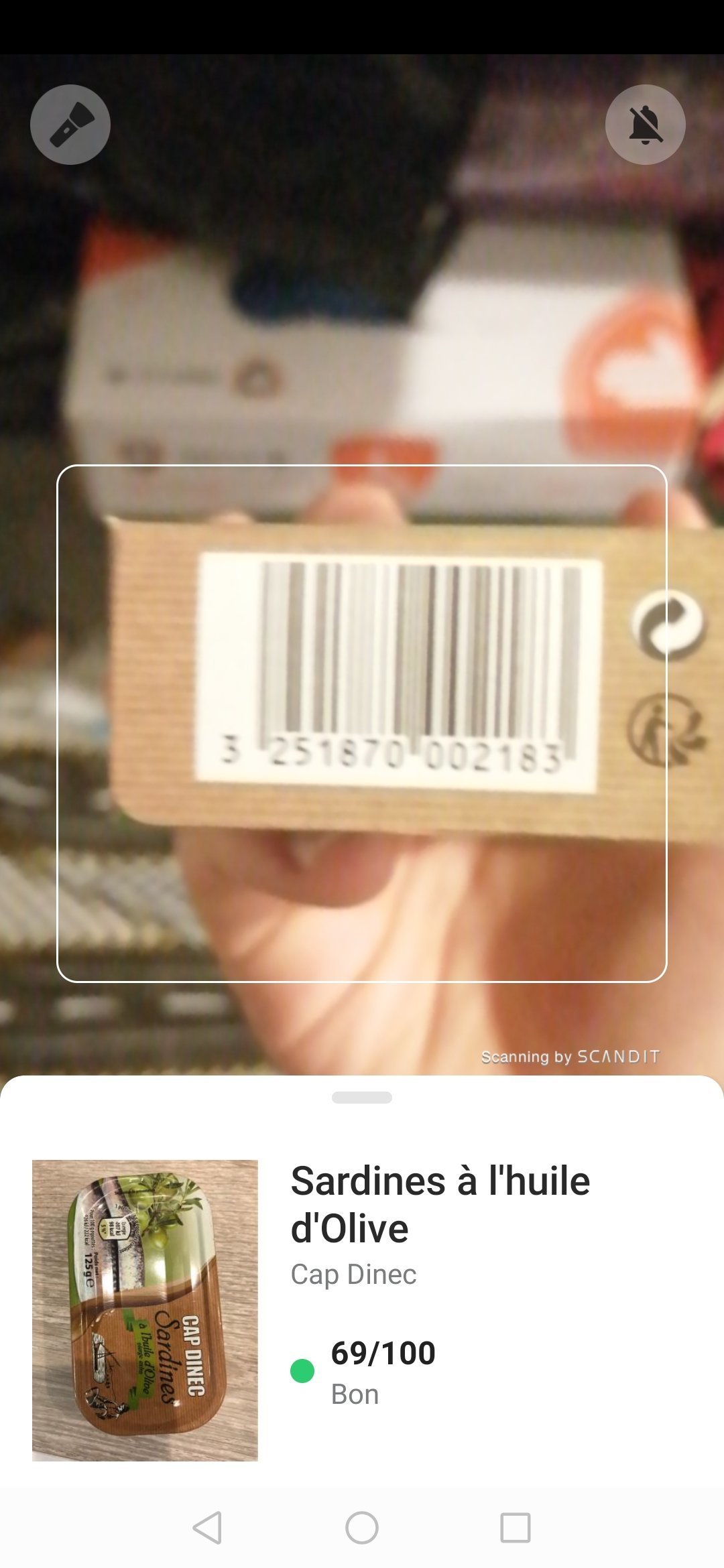The image size is (724, 1568).
Task: Turn on the flashlight
Action: 70,125
